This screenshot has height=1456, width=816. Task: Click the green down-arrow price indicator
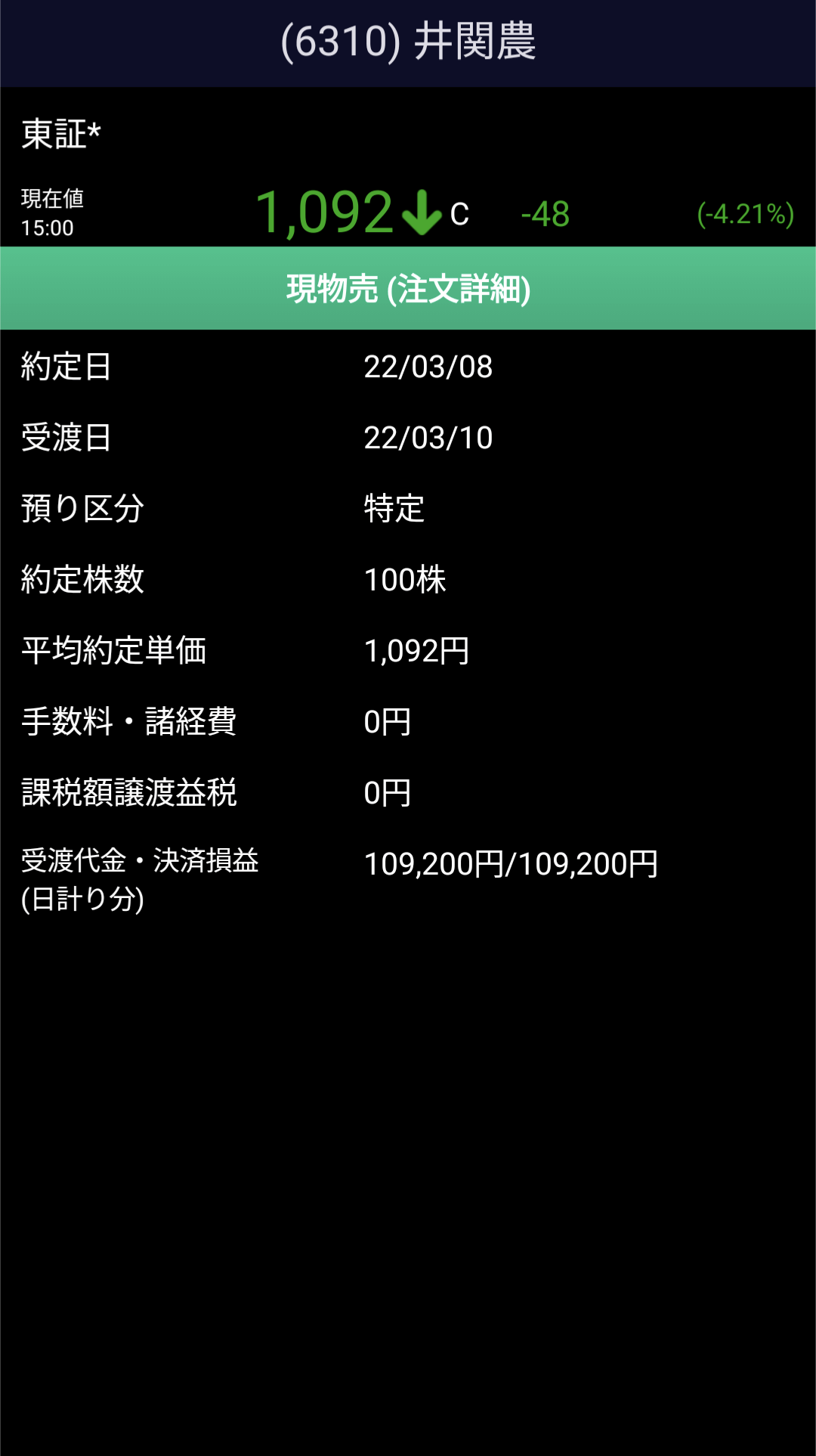(421, 214)
